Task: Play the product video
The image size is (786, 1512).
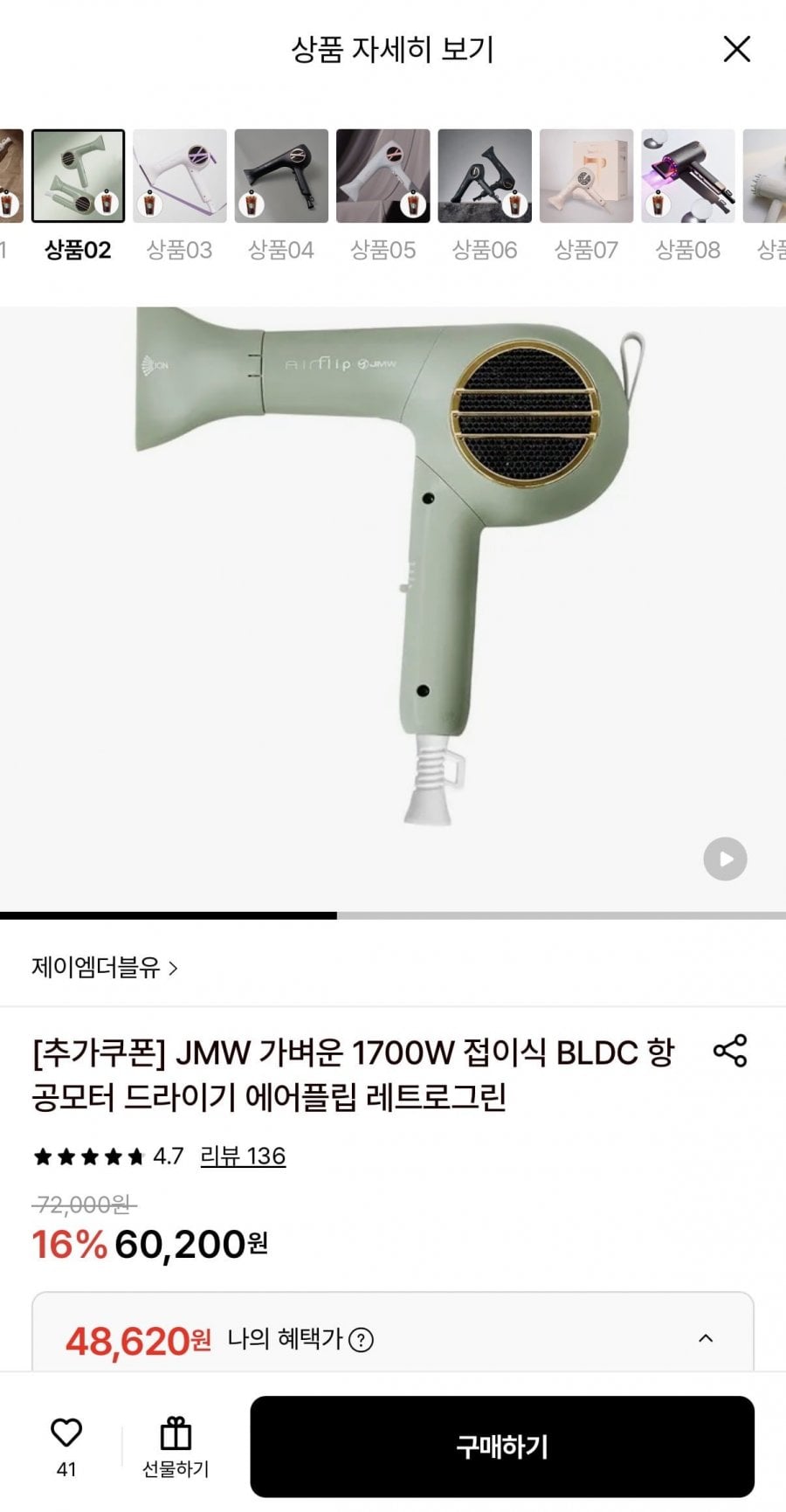Action: [x=725, y=859]
